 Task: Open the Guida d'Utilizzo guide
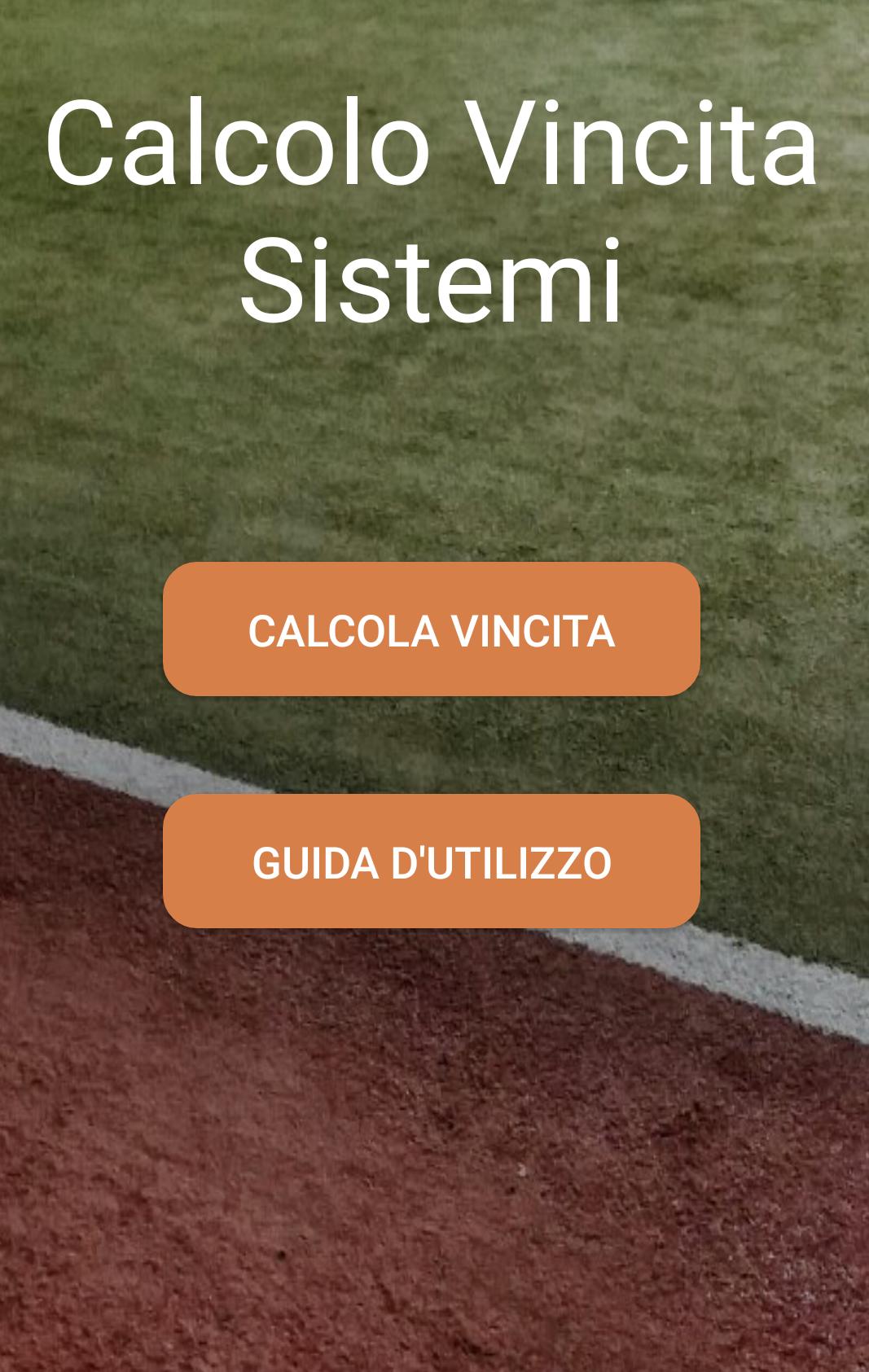pyautogui.click(x=431, y=861)
